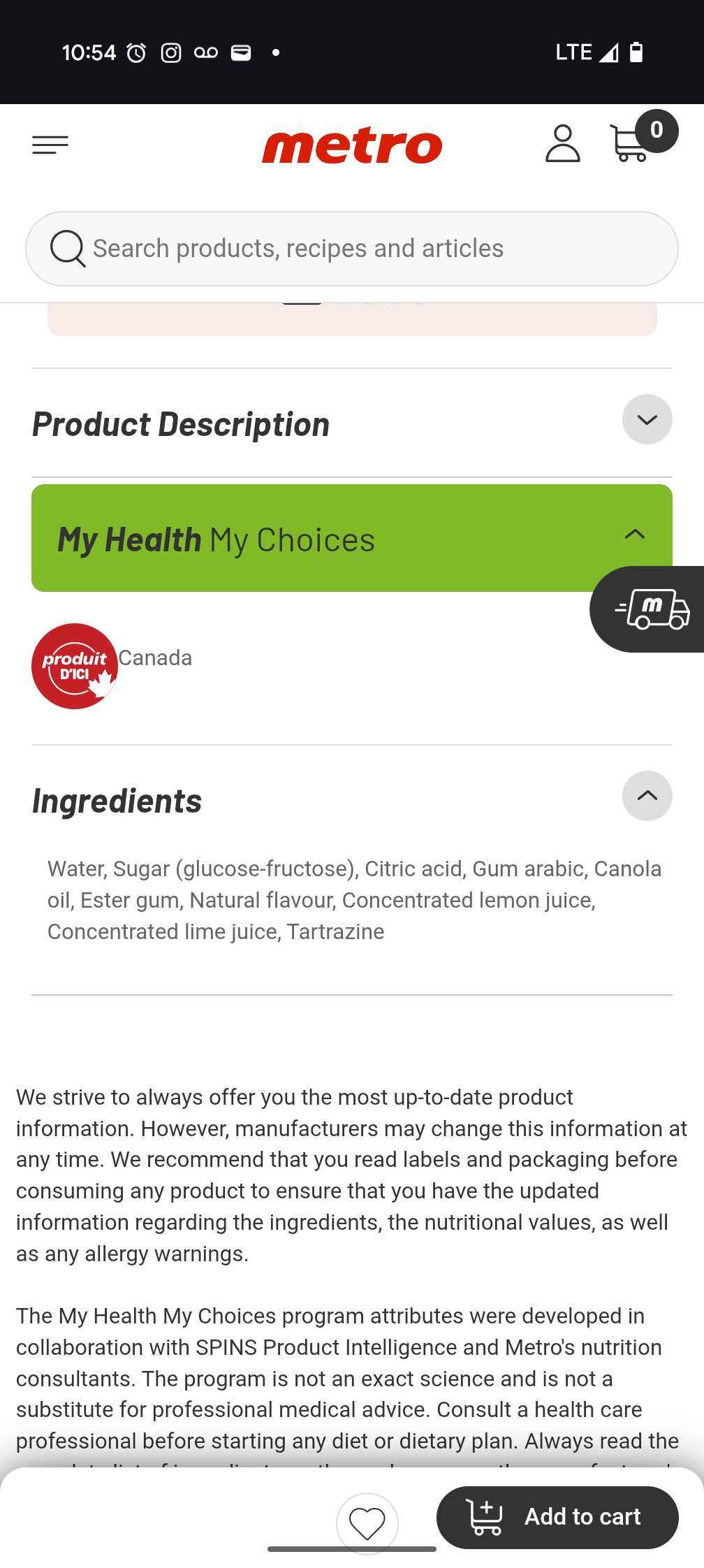Add product to favourites with heart

pos(367,1523)
